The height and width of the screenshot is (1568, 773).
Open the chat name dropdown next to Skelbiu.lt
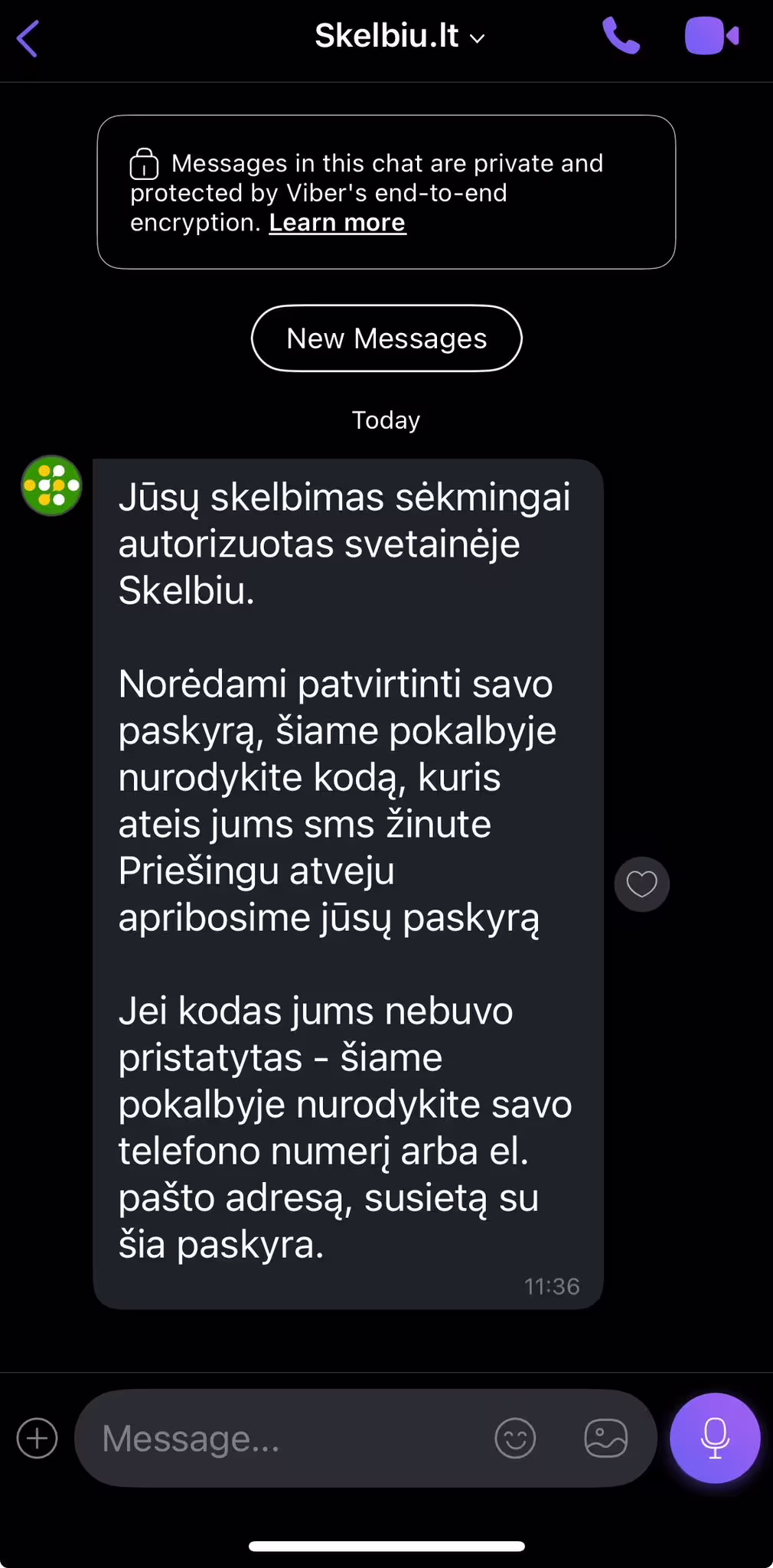(x=478, y=38)
